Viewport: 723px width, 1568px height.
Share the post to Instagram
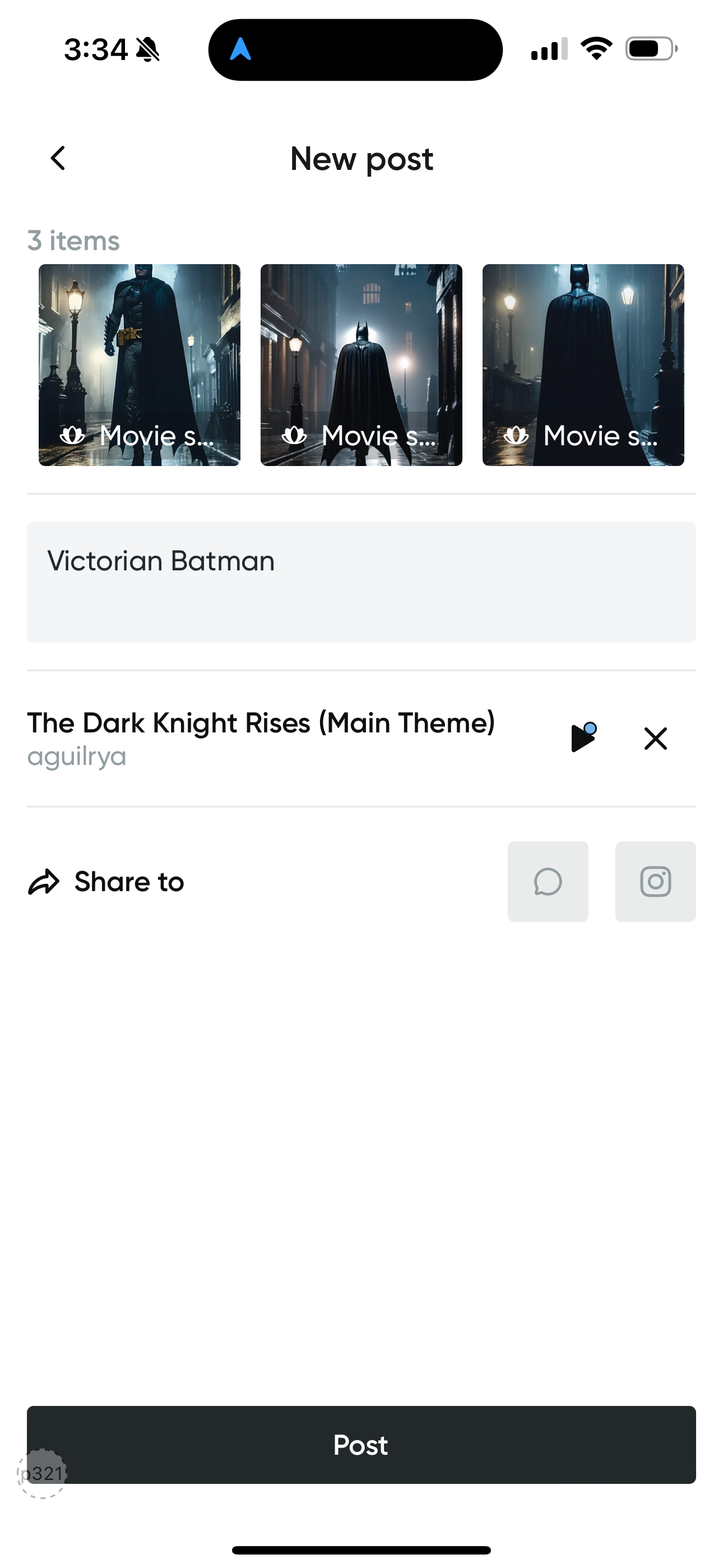[655, 881]
